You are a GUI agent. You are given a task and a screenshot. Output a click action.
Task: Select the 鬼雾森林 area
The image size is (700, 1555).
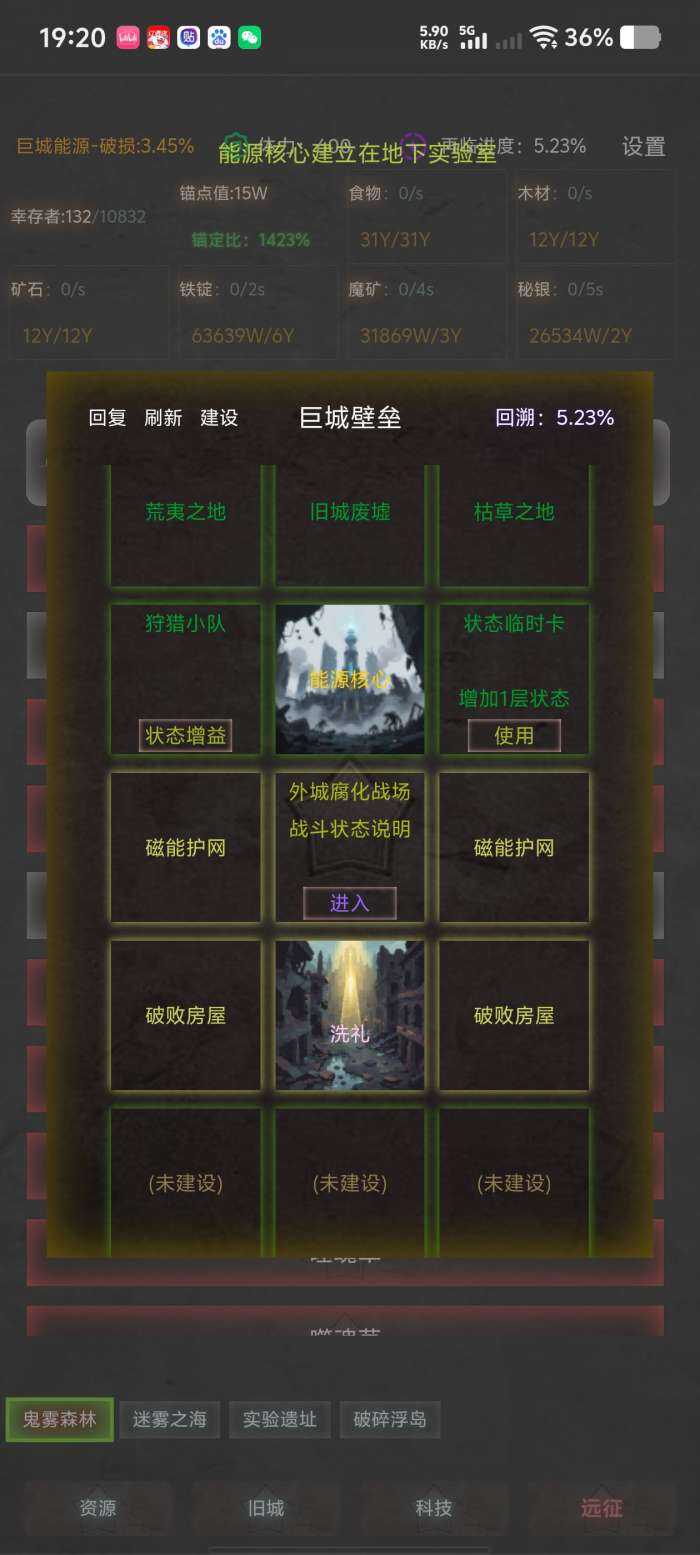click(60, 1419)
